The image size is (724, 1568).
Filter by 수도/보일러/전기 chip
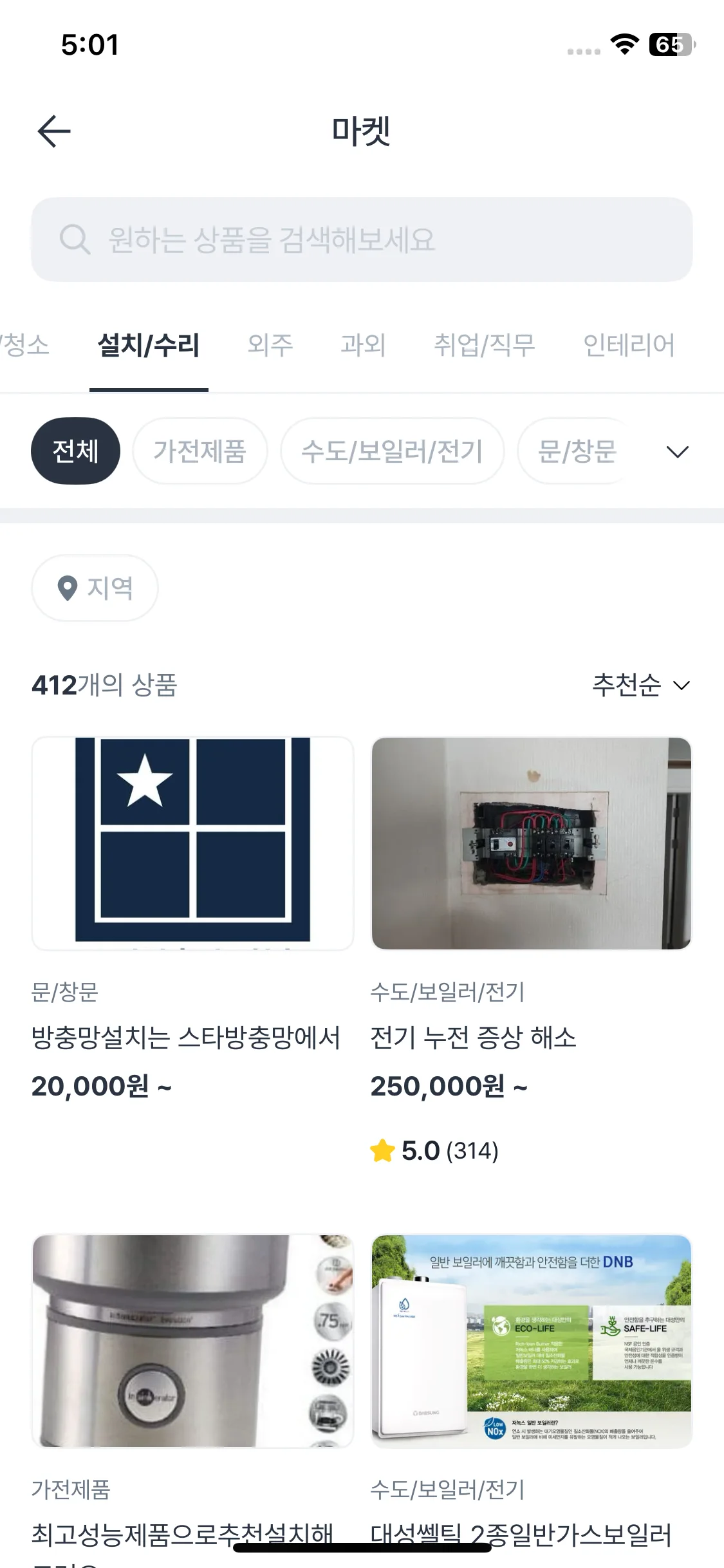point(392,451)
